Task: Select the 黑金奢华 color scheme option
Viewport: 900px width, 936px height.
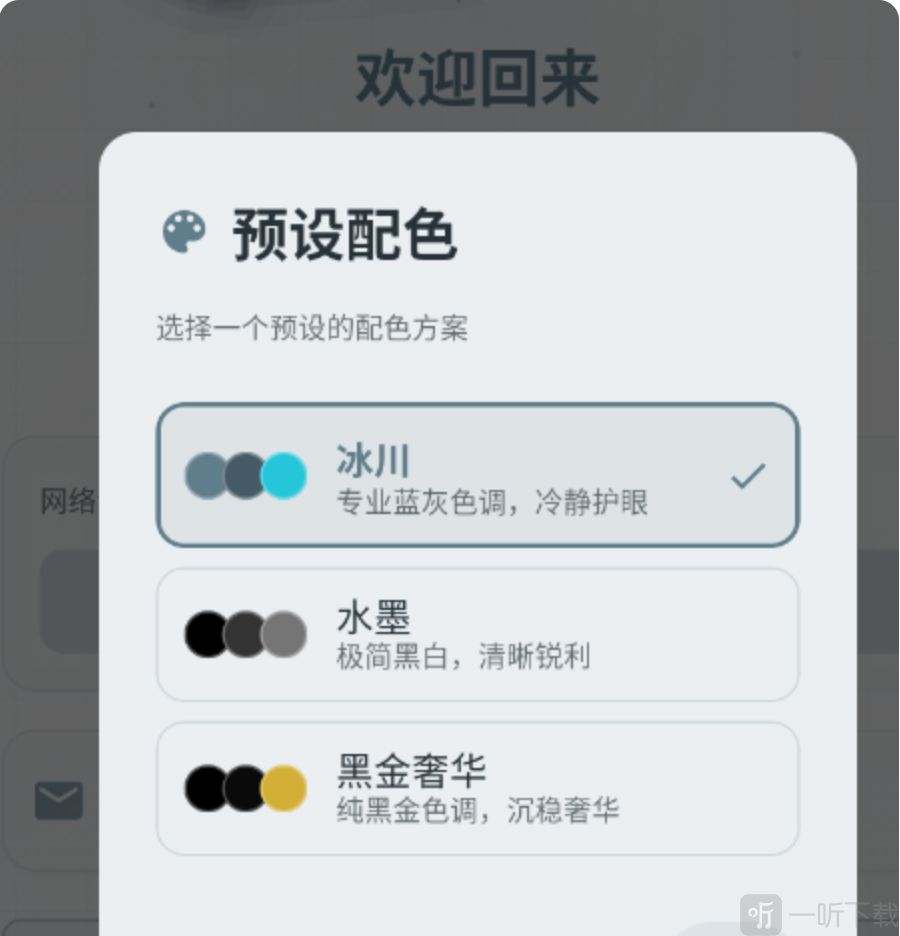Action: (x=477, y=790)
